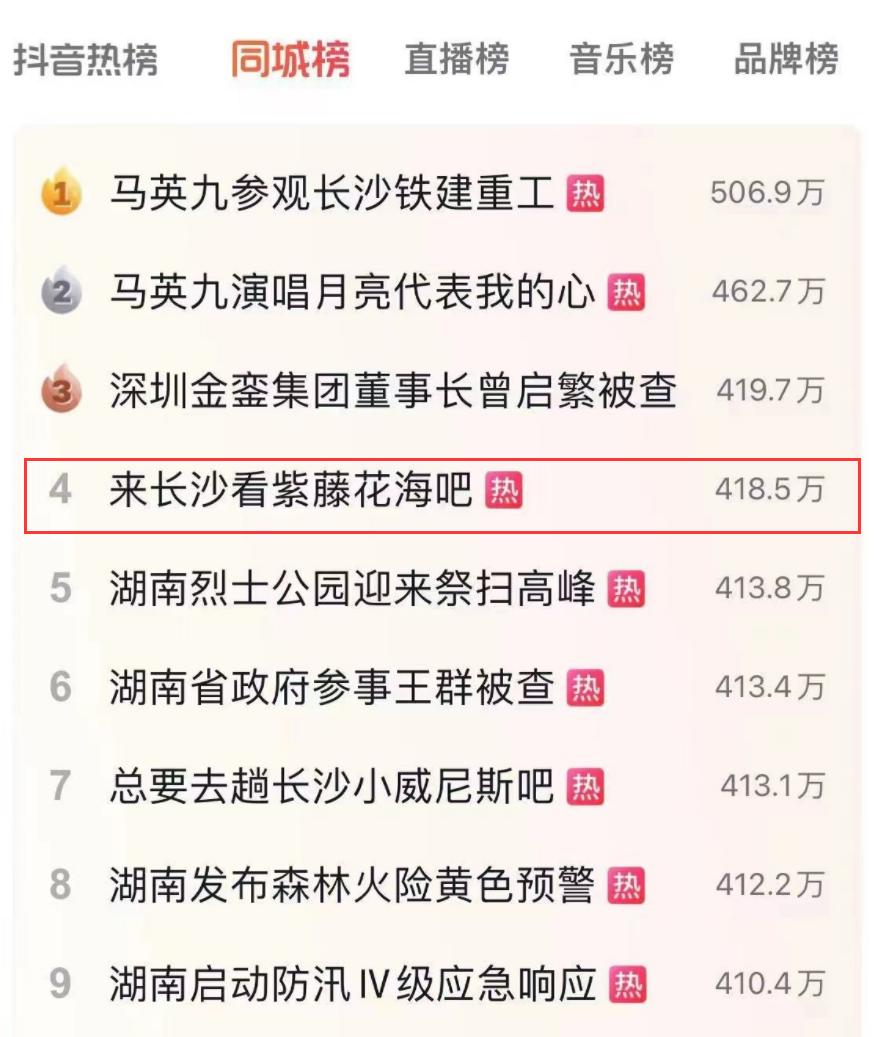874x1037 pixels.
Task: Switch to the 音乐榜 tab
Action: pyautogui.click(x=621, y=59)
